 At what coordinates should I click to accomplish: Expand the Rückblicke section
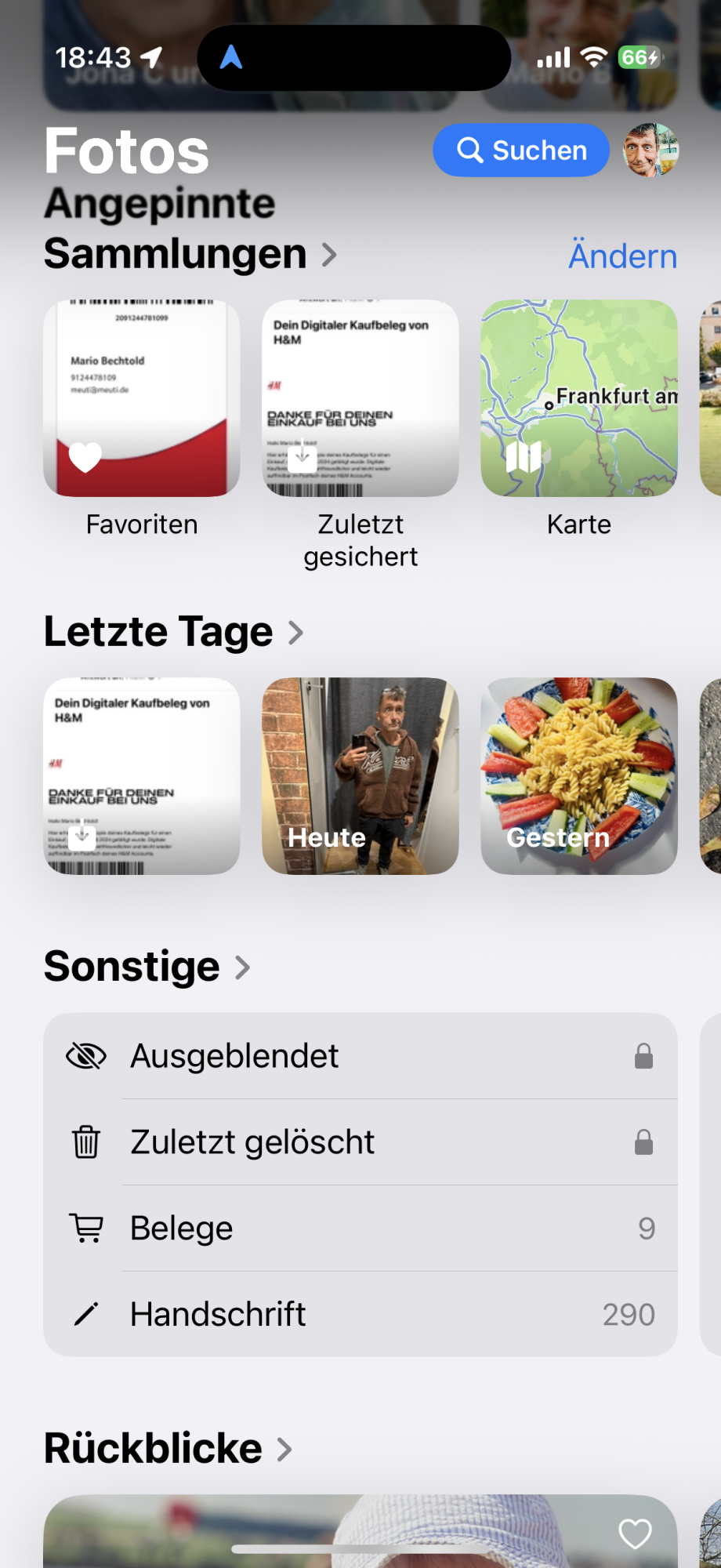click(168, 1449)
